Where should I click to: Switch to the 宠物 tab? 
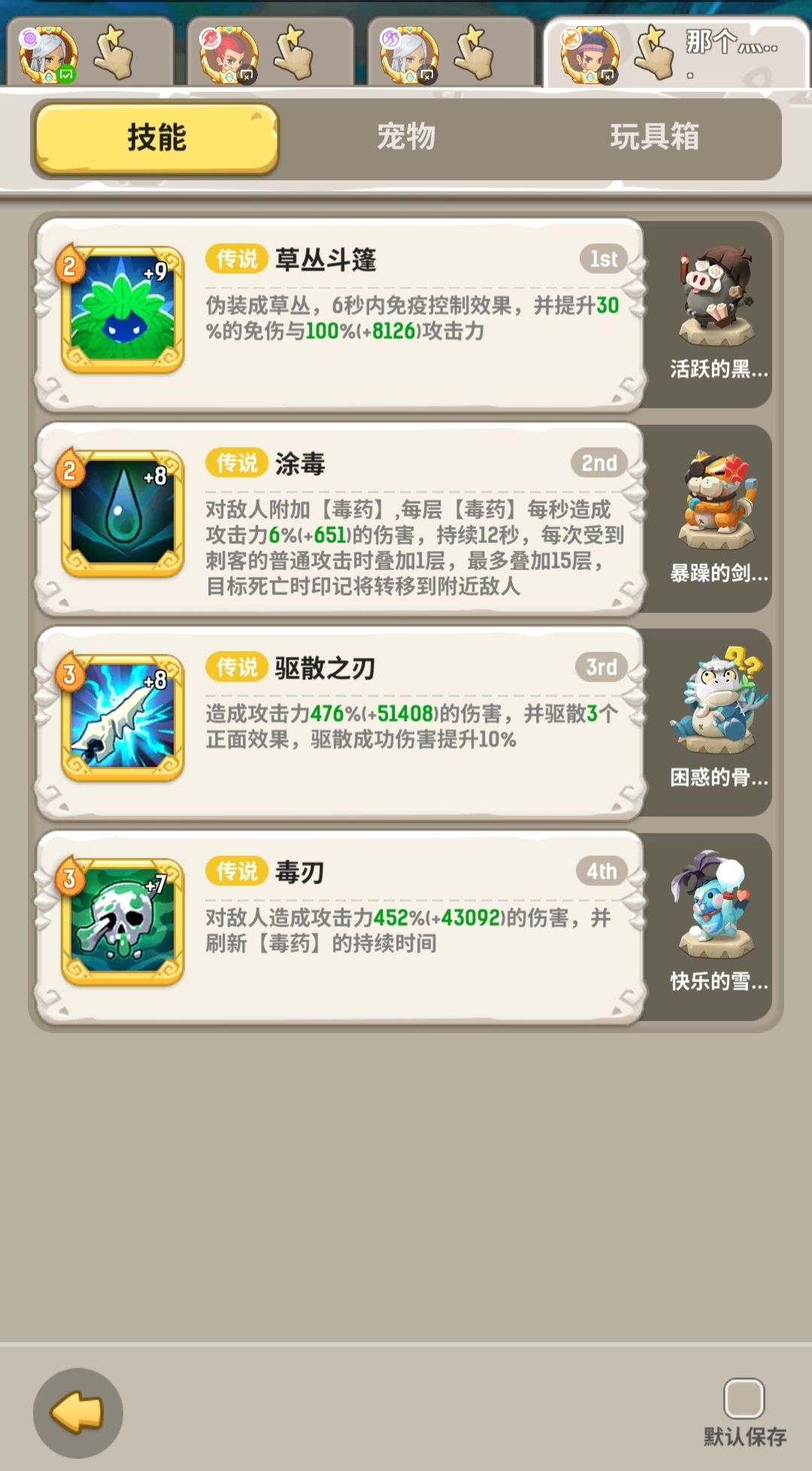[406, 138]
